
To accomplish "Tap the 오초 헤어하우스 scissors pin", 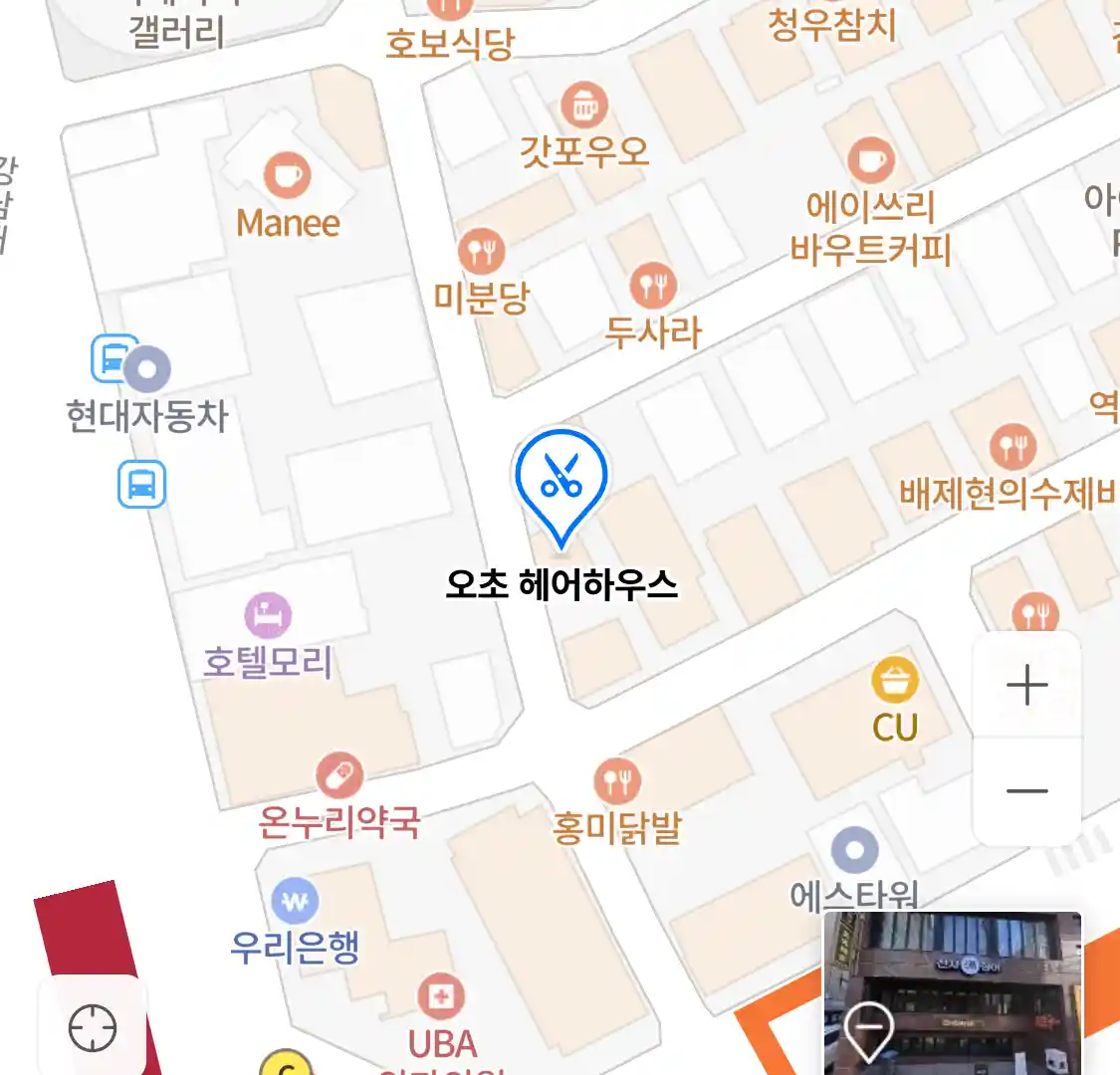I will (x=560, y=480).
